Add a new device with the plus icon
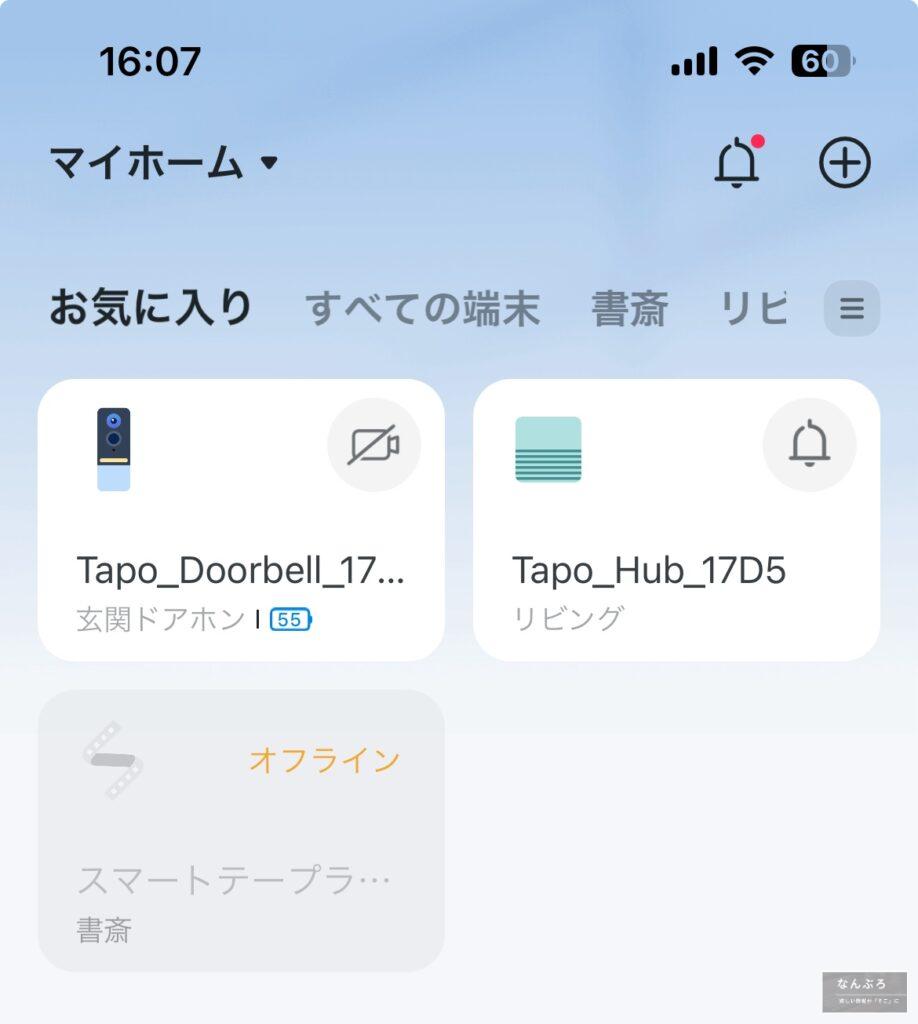 click(845, 163)
